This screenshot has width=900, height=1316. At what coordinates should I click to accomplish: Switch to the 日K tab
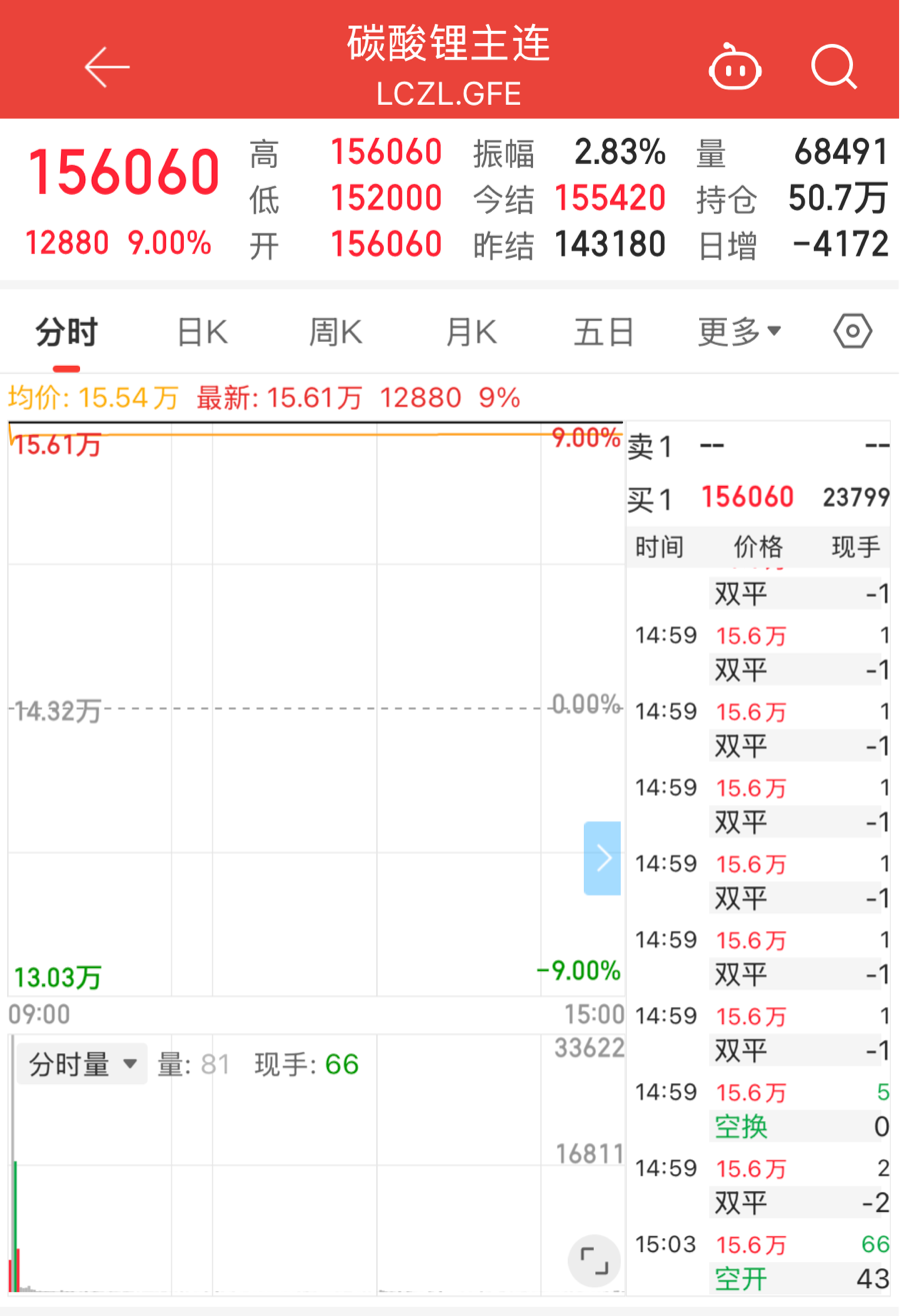(x=201, y=332)
